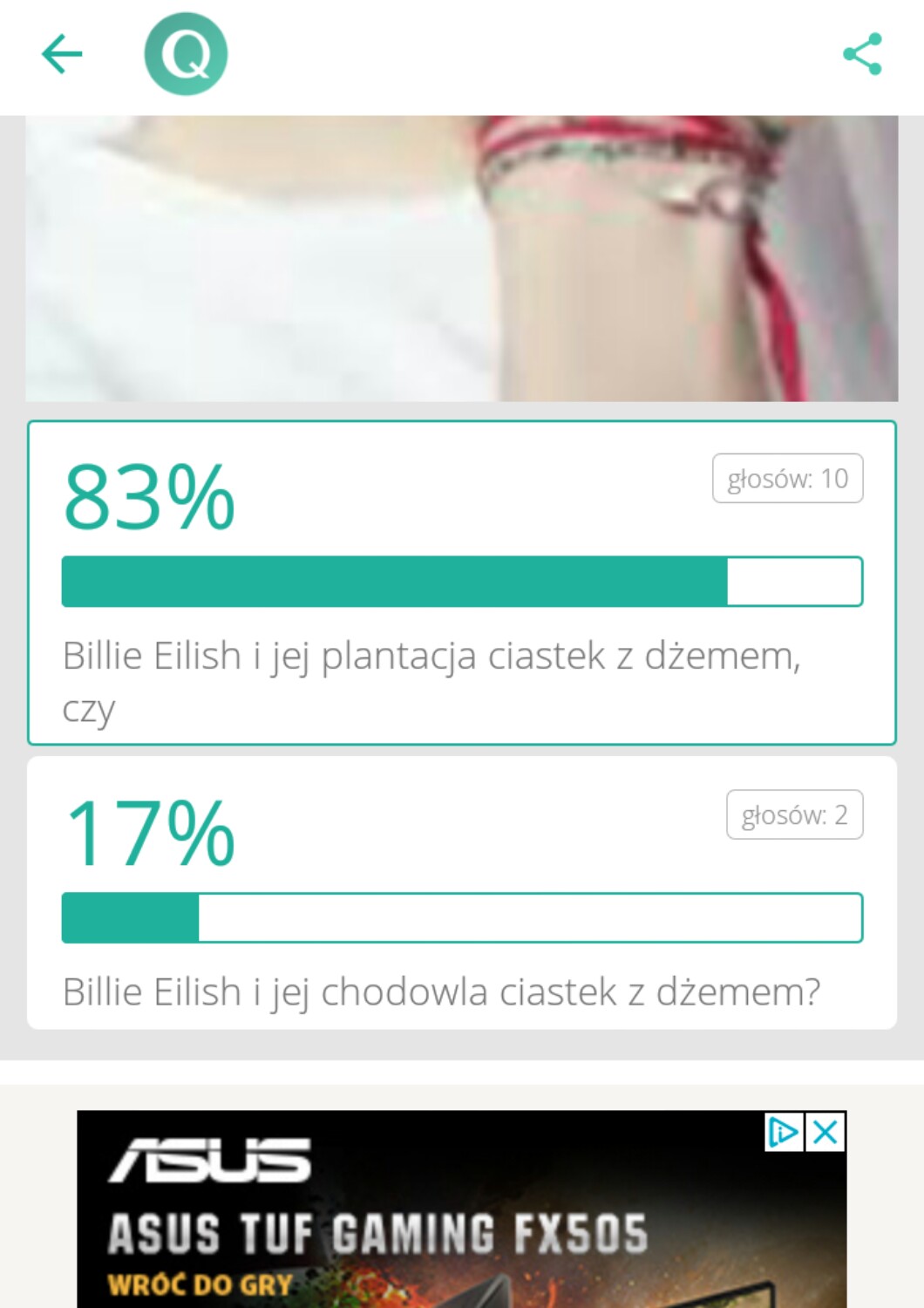Open the Q app logo

pyautogui.click(x=186, y=54)
